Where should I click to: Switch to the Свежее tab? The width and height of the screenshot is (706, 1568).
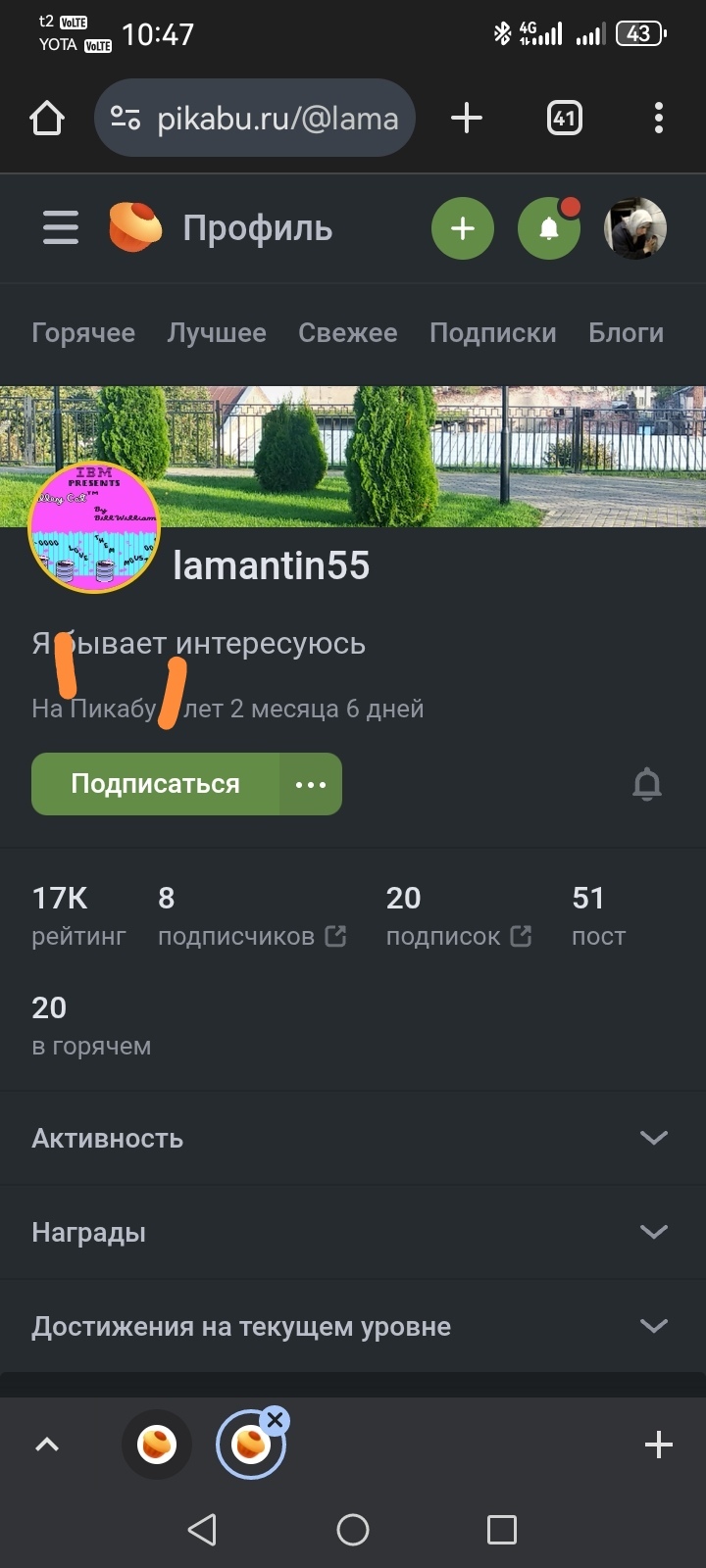[x=348, y=333]
